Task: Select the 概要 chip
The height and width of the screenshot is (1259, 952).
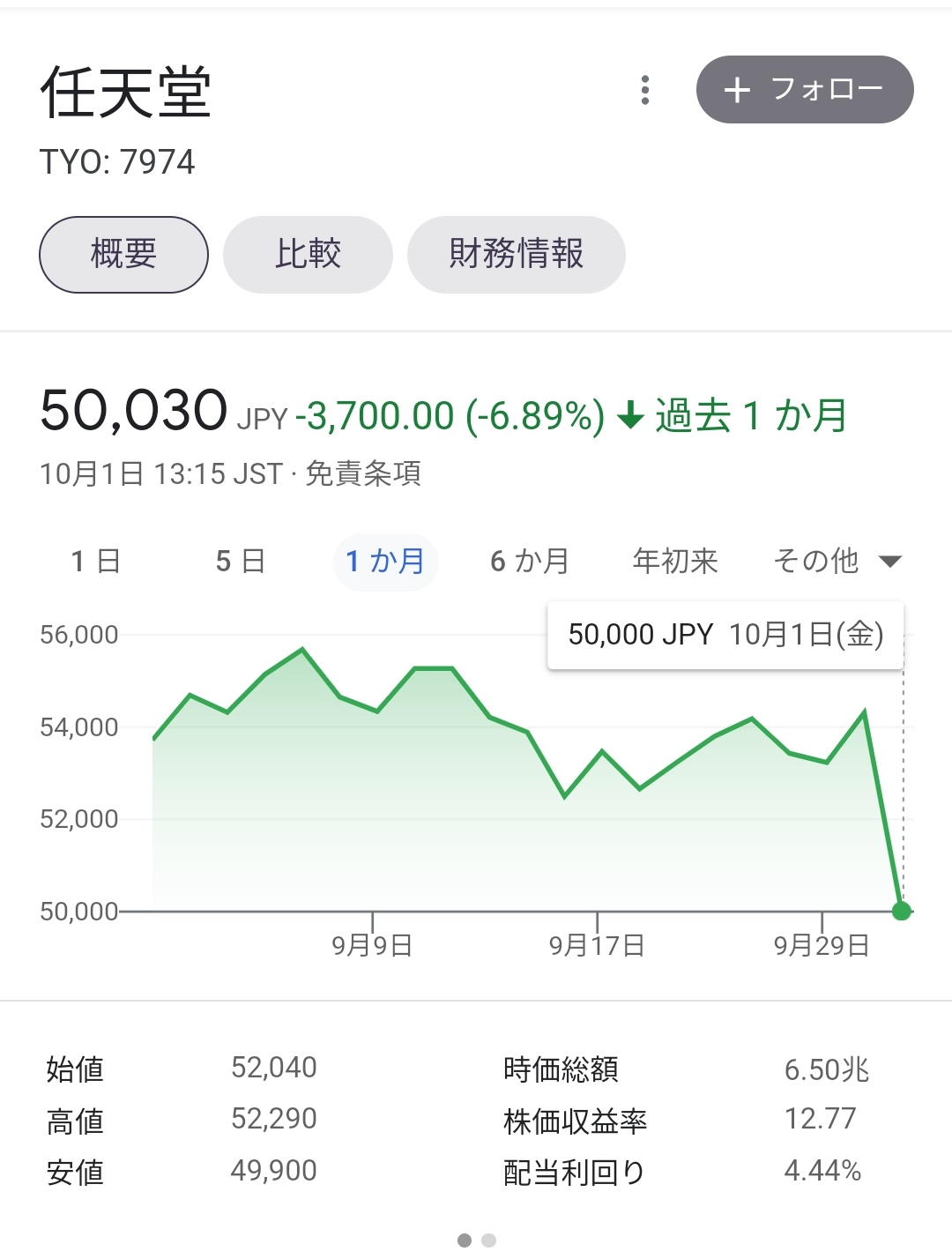Action: click(123, 254)
